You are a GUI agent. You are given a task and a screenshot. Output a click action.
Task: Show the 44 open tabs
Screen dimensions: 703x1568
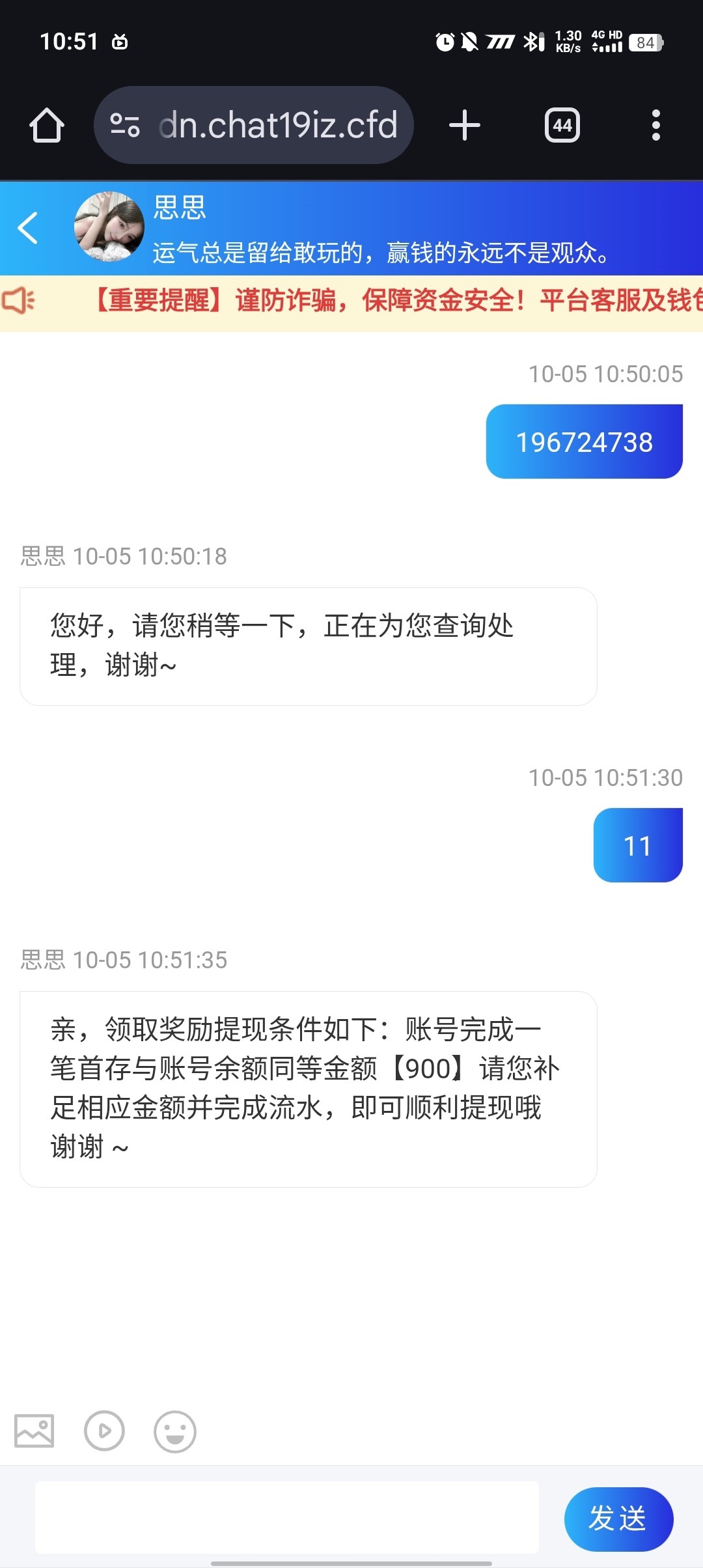coord(562,125)
